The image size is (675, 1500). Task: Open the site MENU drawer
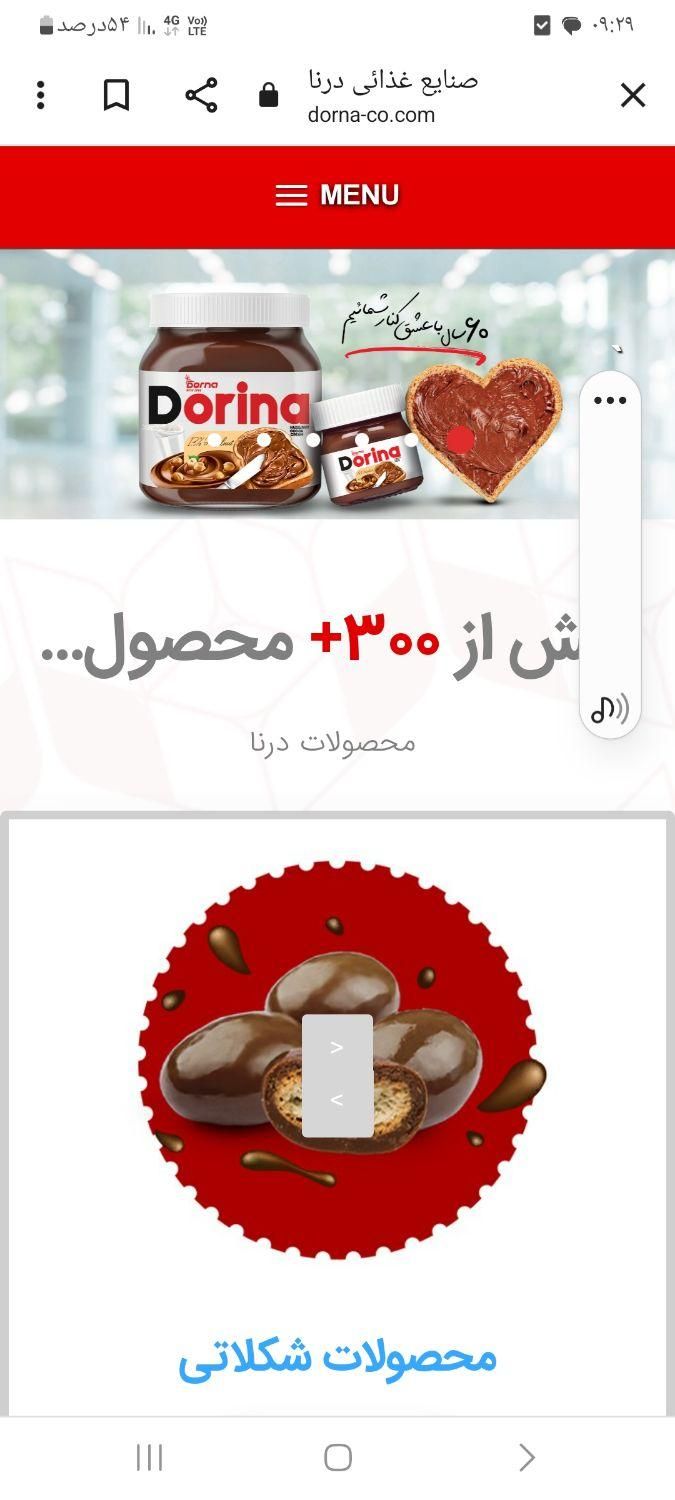click(x=338, y=196)
